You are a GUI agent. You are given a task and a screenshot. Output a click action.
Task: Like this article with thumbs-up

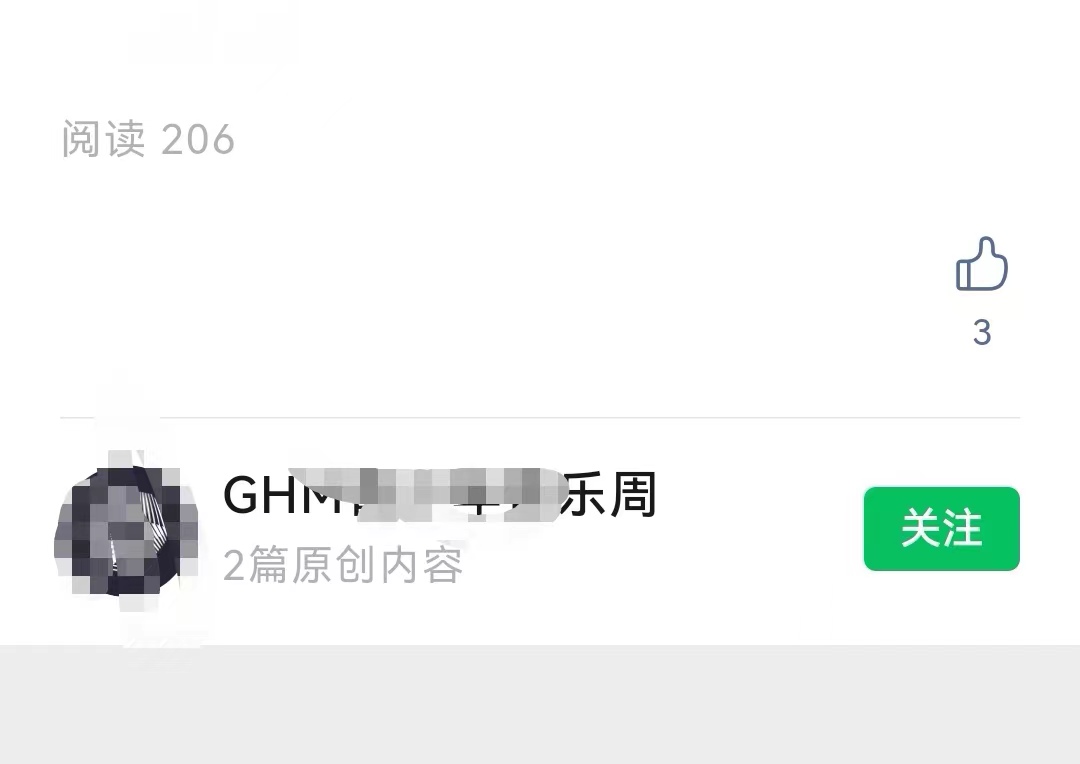point(981,266)
